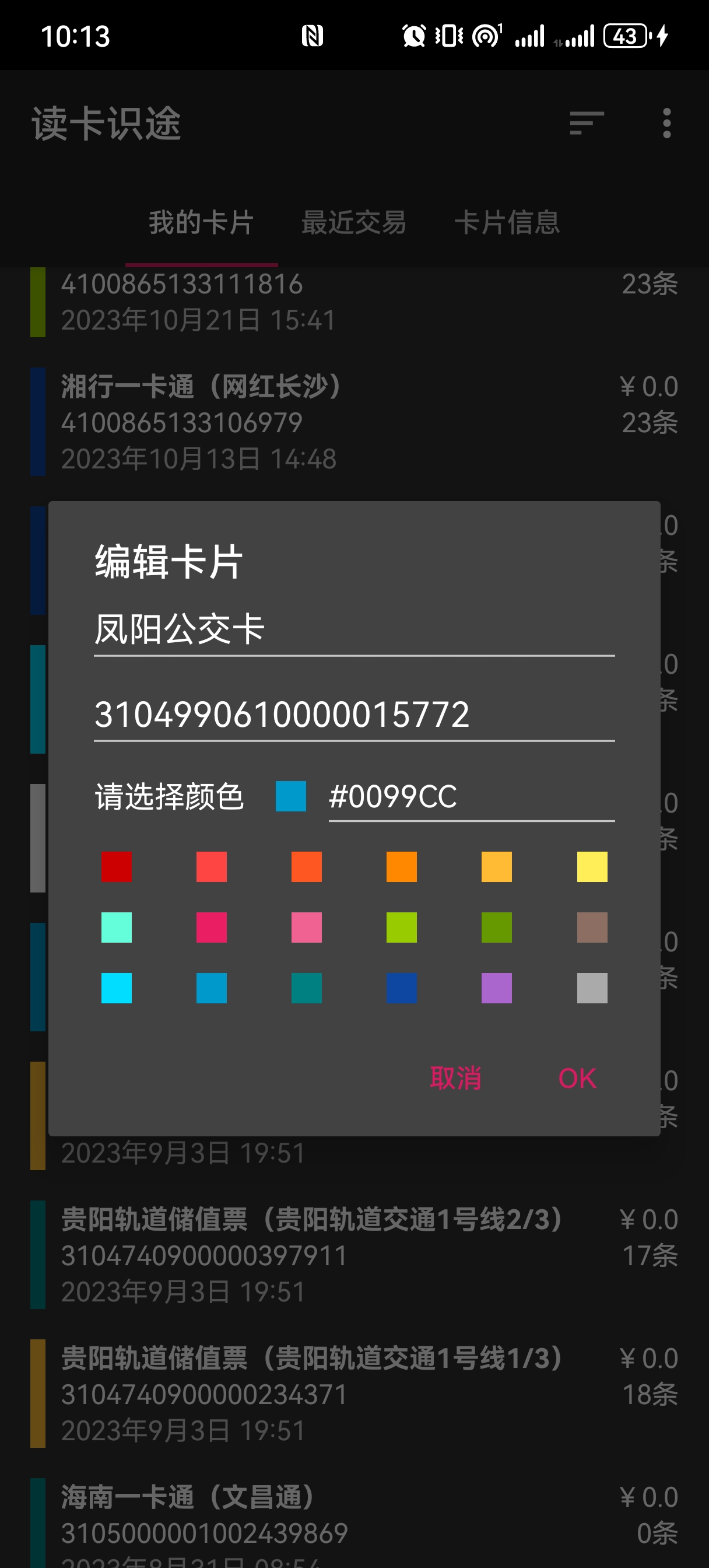Pick the brown color swatch
This screenshot has width=709, height=1568.
[592, 928]
